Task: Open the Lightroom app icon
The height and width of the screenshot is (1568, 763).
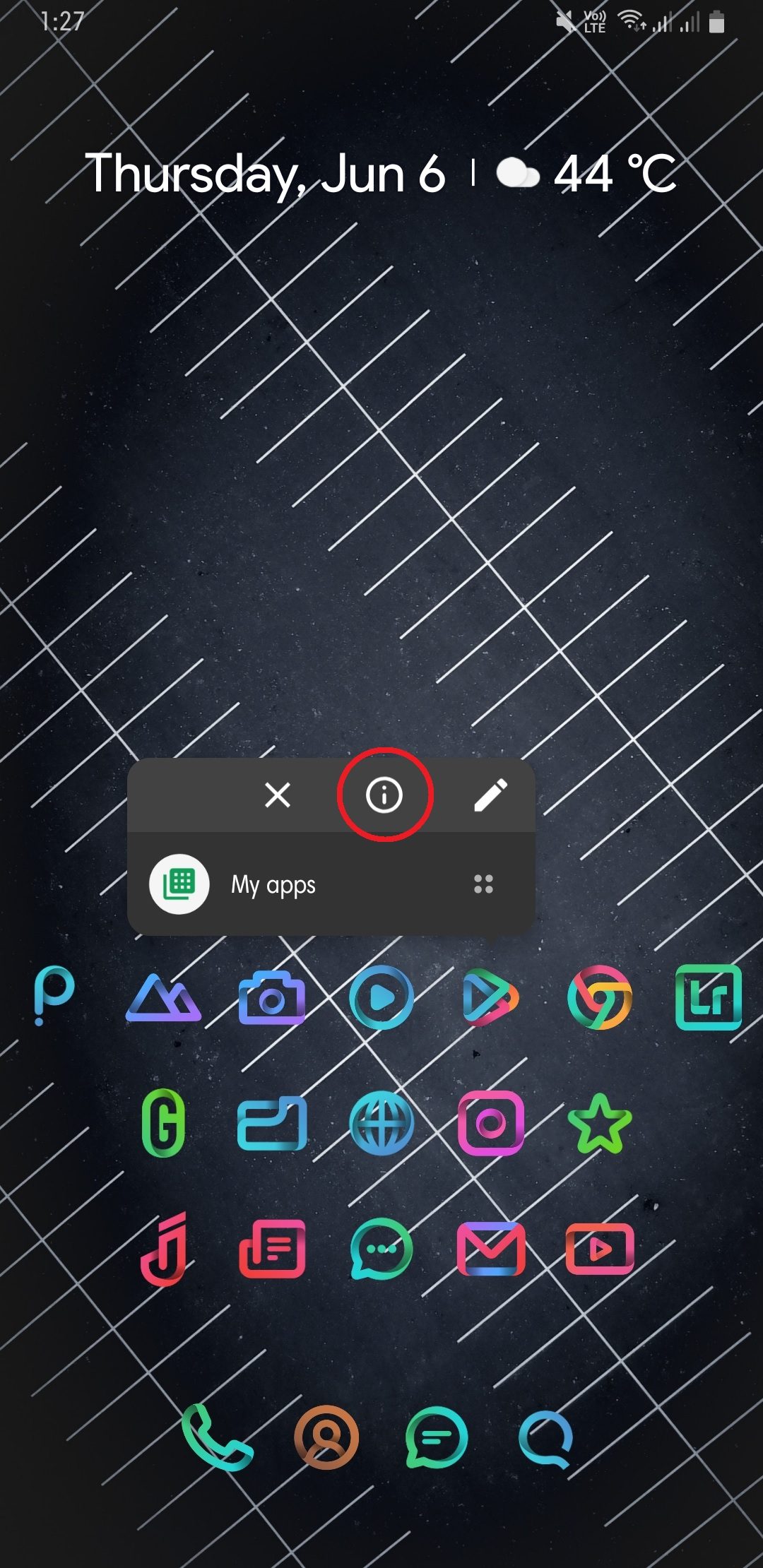Action: coord(709,997)
